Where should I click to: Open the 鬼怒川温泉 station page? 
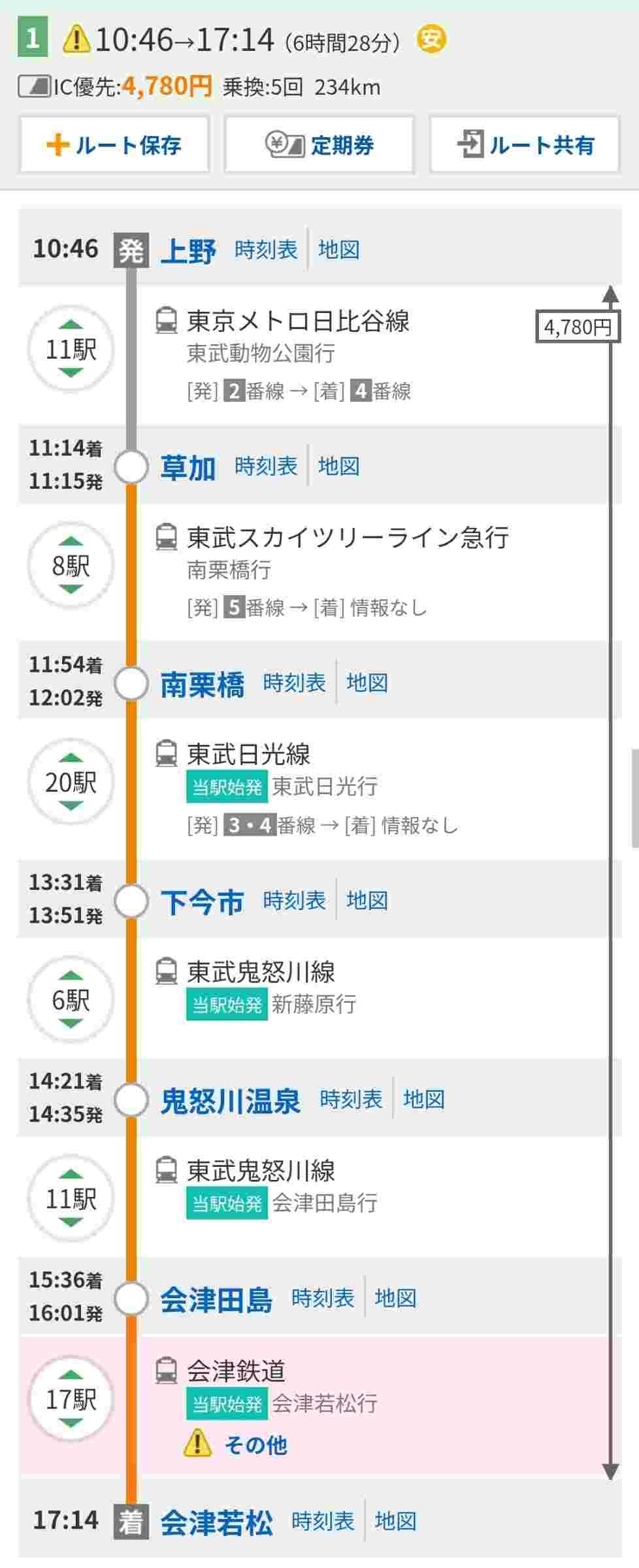coord(230,1101)
